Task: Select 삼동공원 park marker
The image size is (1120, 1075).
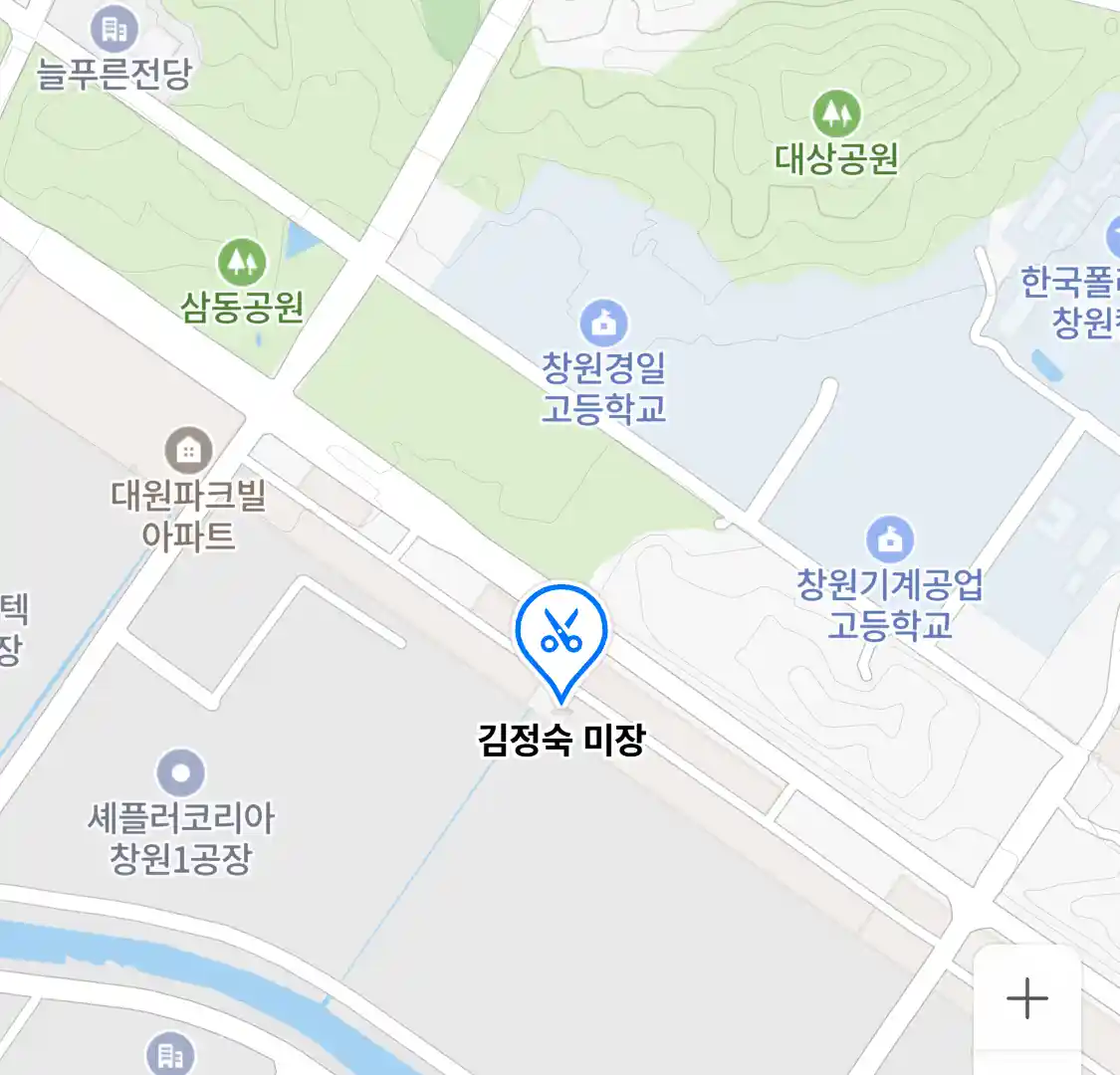Action: tap(242, 263)
